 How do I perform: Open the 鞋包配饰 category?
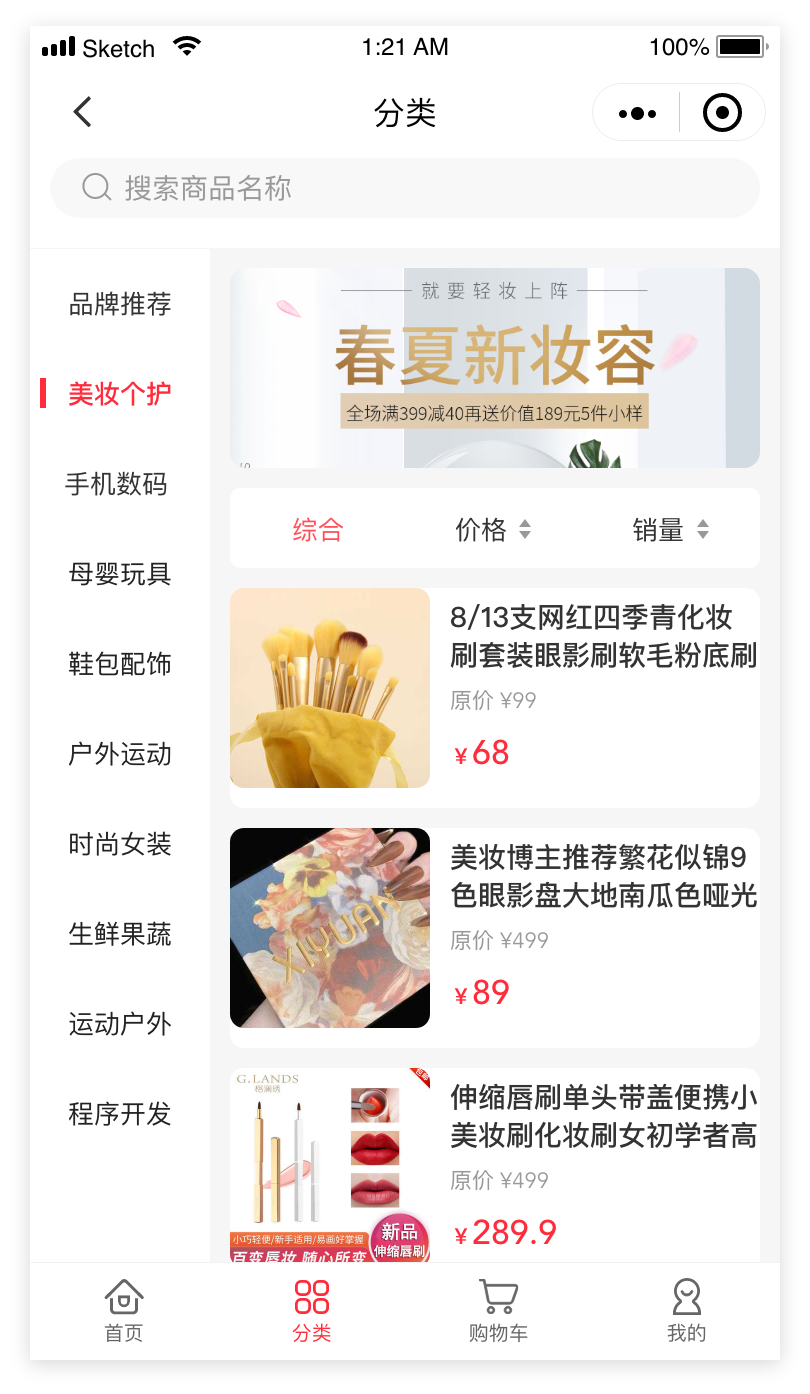click(120, 664)
